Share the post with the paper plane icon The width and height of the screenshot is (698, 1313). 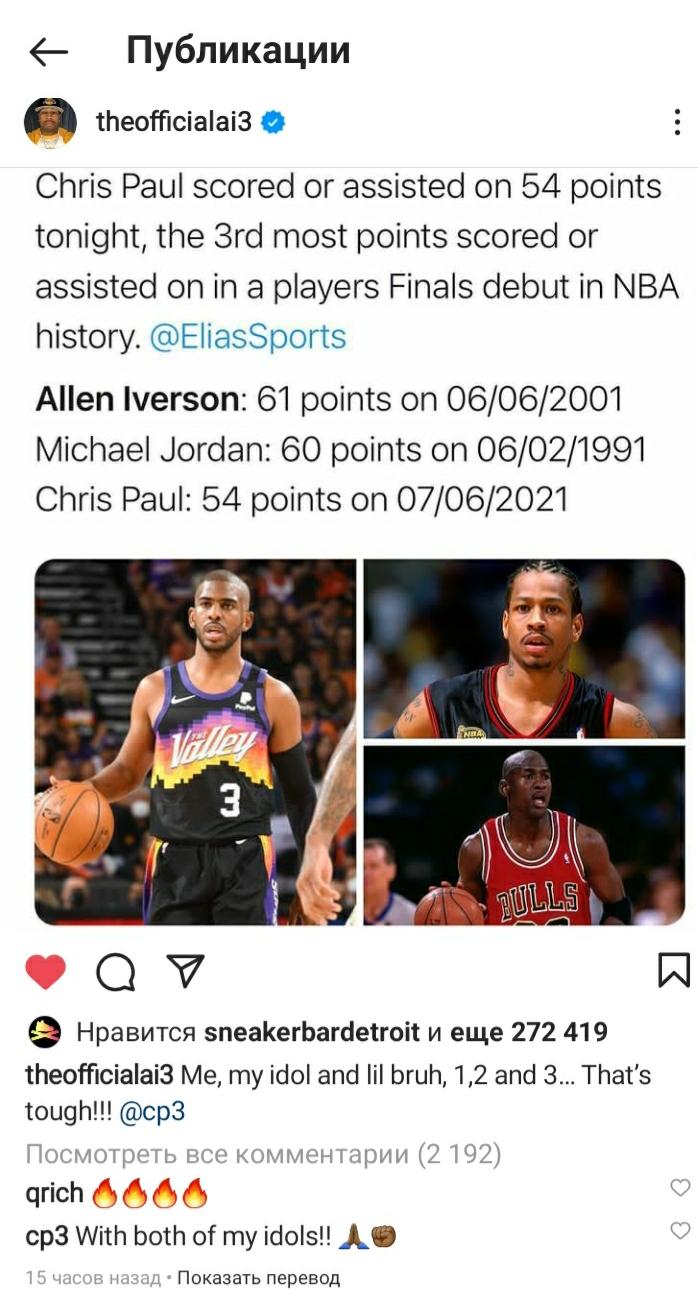(186, 971)
